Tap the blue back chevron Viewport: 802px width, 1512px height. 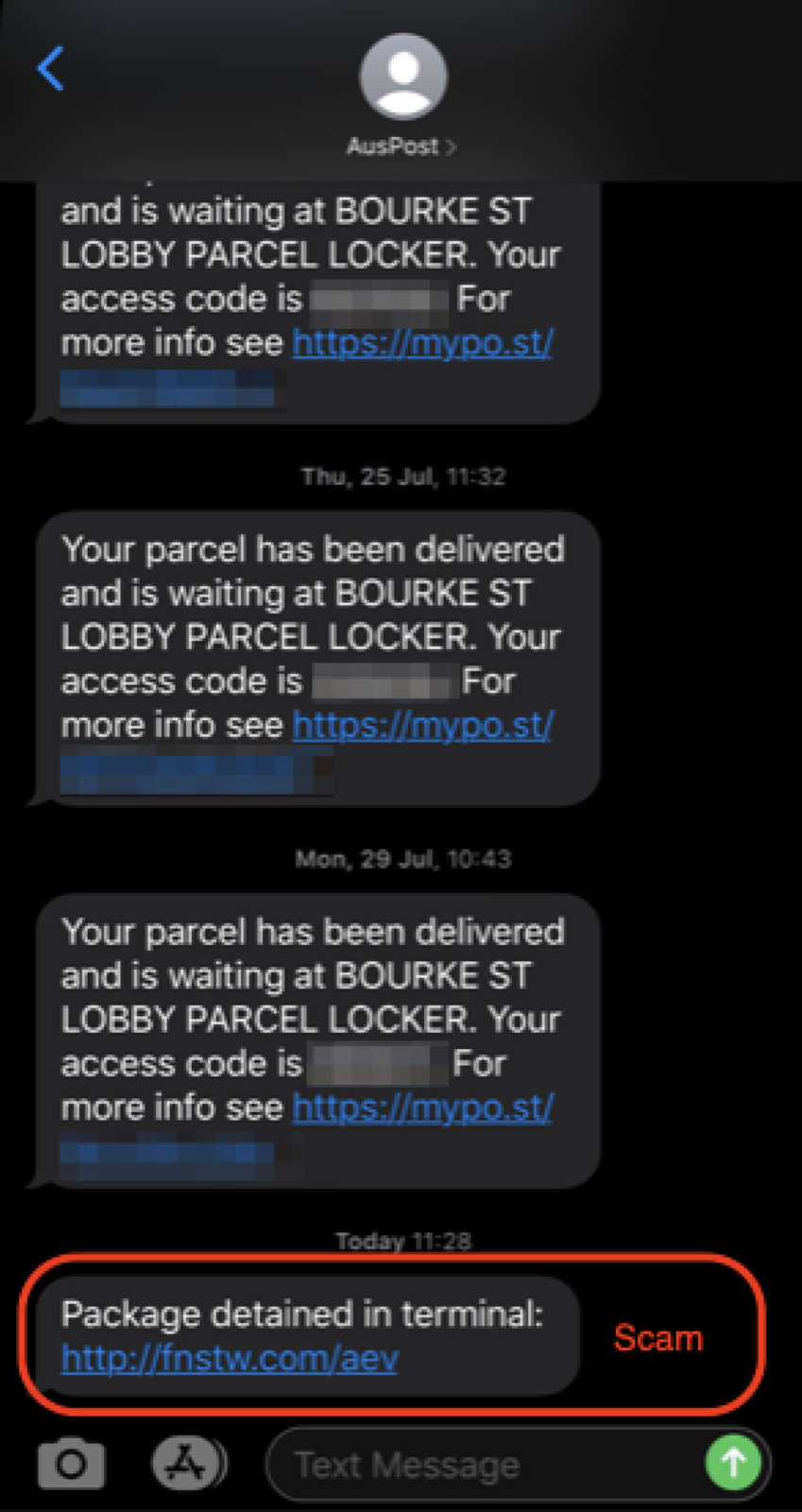(50, 68)
